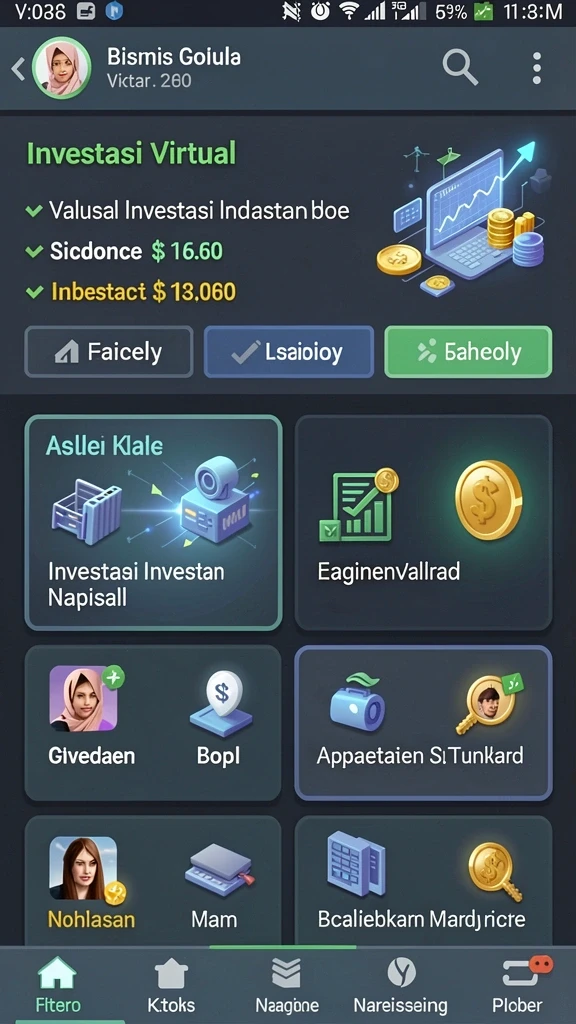The image size is (576, 1024).
Task: Open the Bcaliebkam Mardjricre card
Action: pyautogui.click(x=424, y=880)
